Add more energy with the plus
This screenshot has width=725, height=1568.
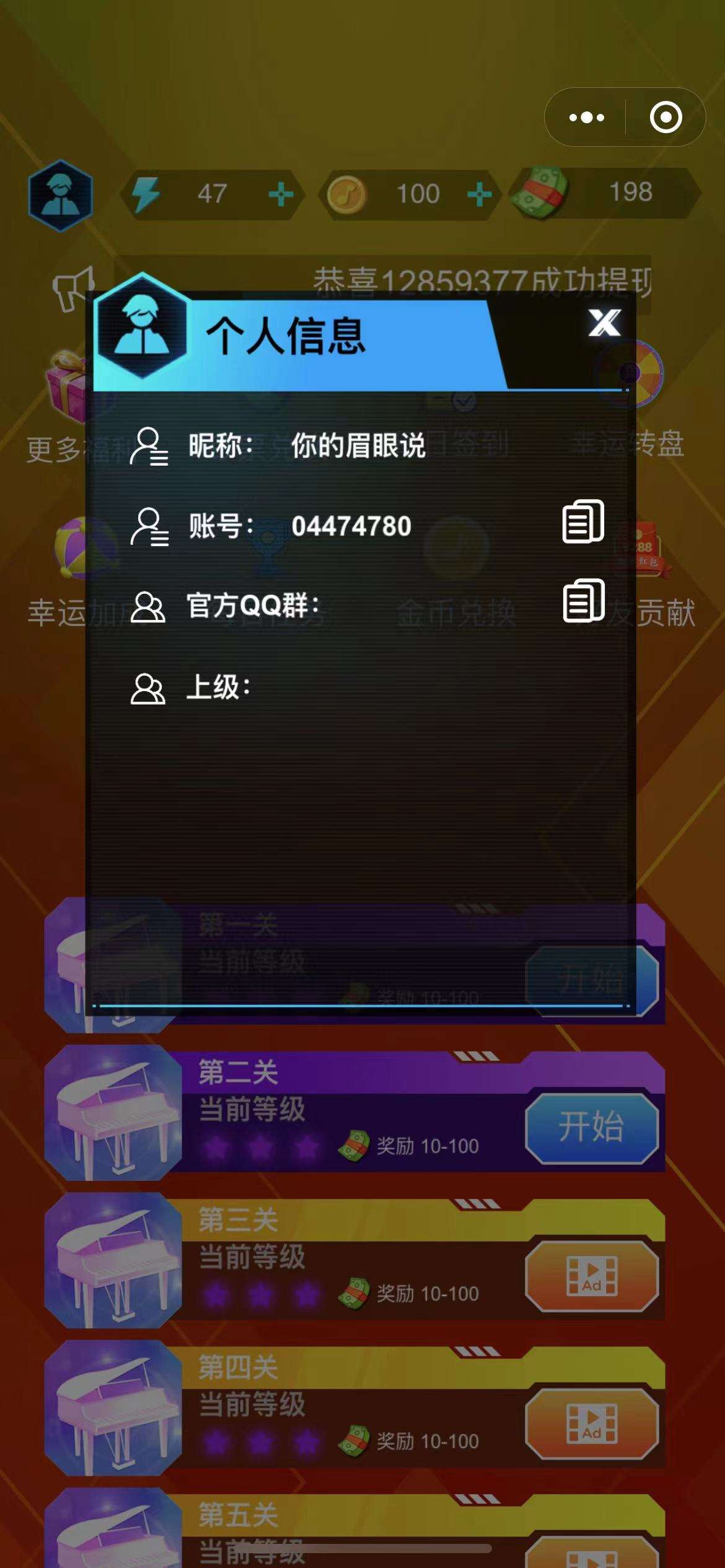tap(281, 194)
